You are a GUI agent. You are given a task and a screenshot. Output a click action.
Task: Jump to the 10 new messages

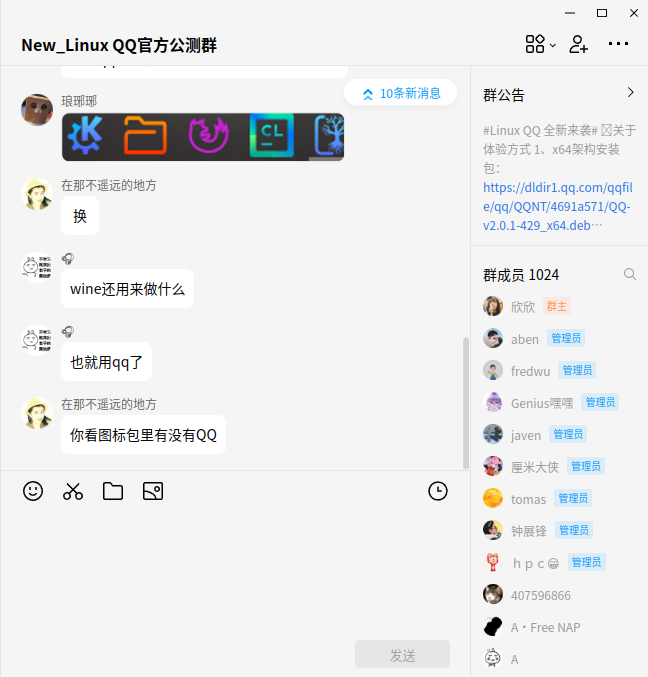coord(401,93)
